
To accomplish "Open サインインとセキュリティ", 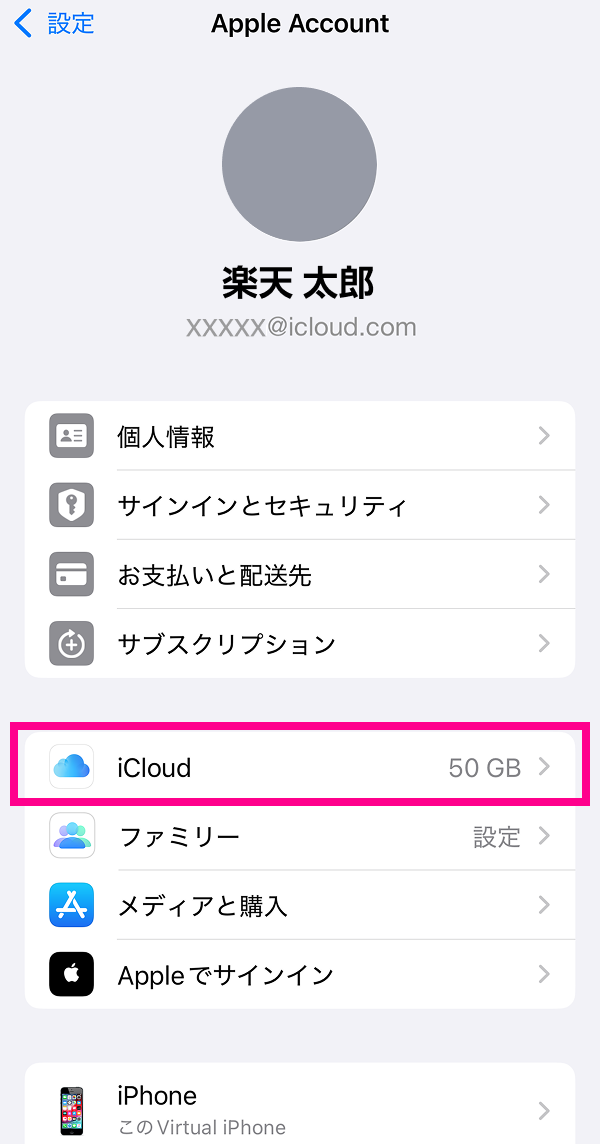I will pos(300,505).
